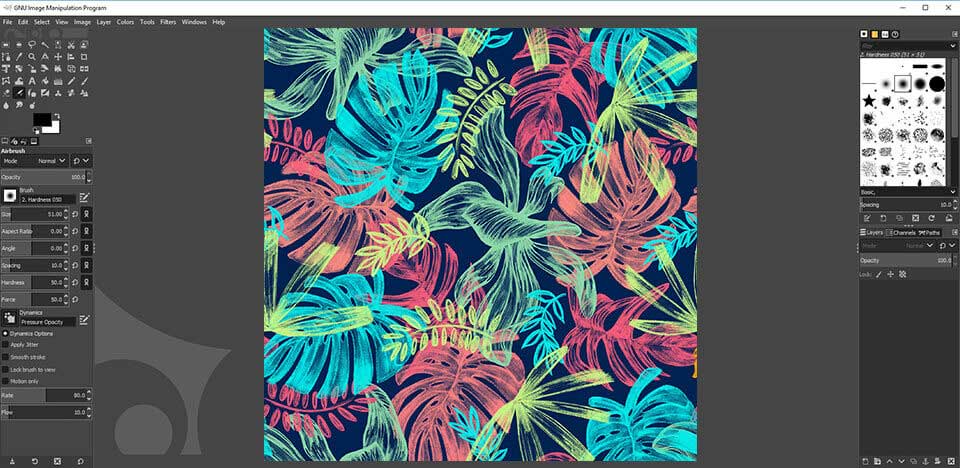Viewport: 960px width, 468px height.
Task: Expand Dynamics Options section
Action: (x=5, y=333)
